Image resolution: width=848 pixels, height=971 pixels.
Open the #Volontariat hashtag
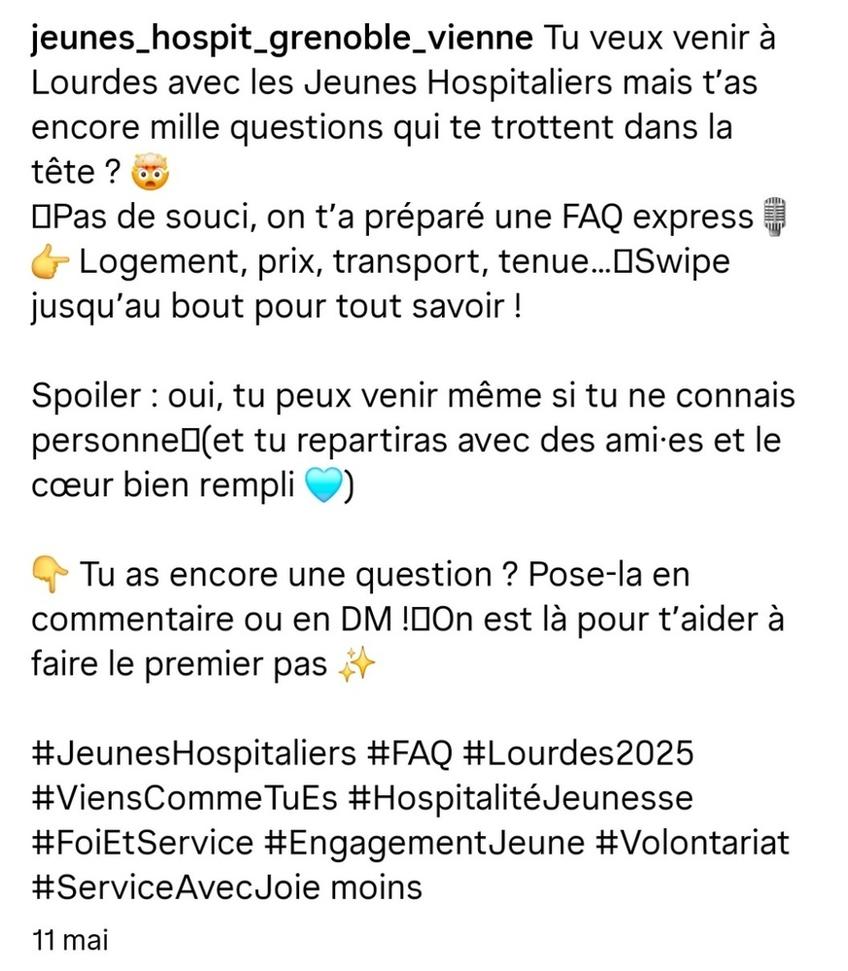point(692,842)
